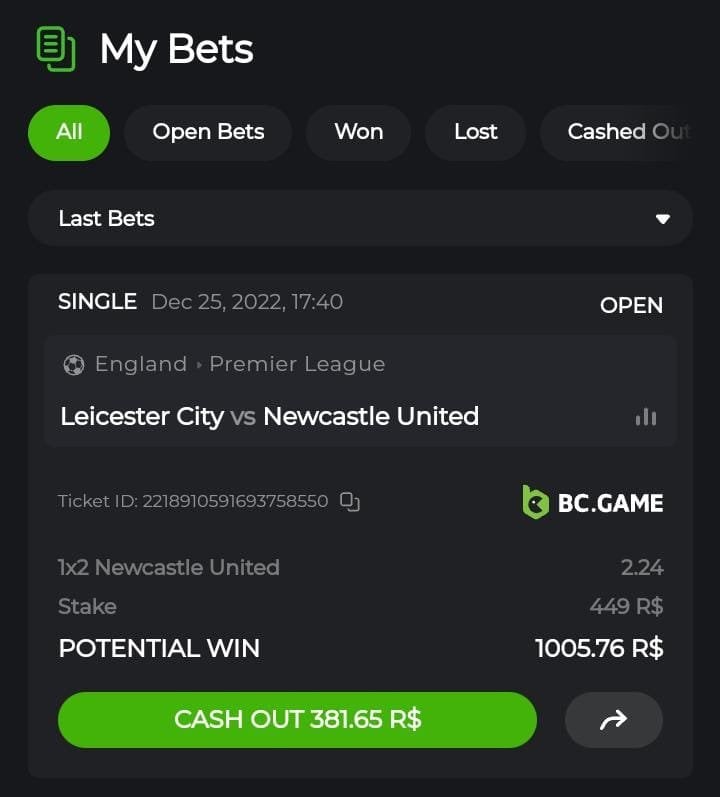Share this bet slip
The width and height of the screenshot is (720, 797).
click(613, 720)
